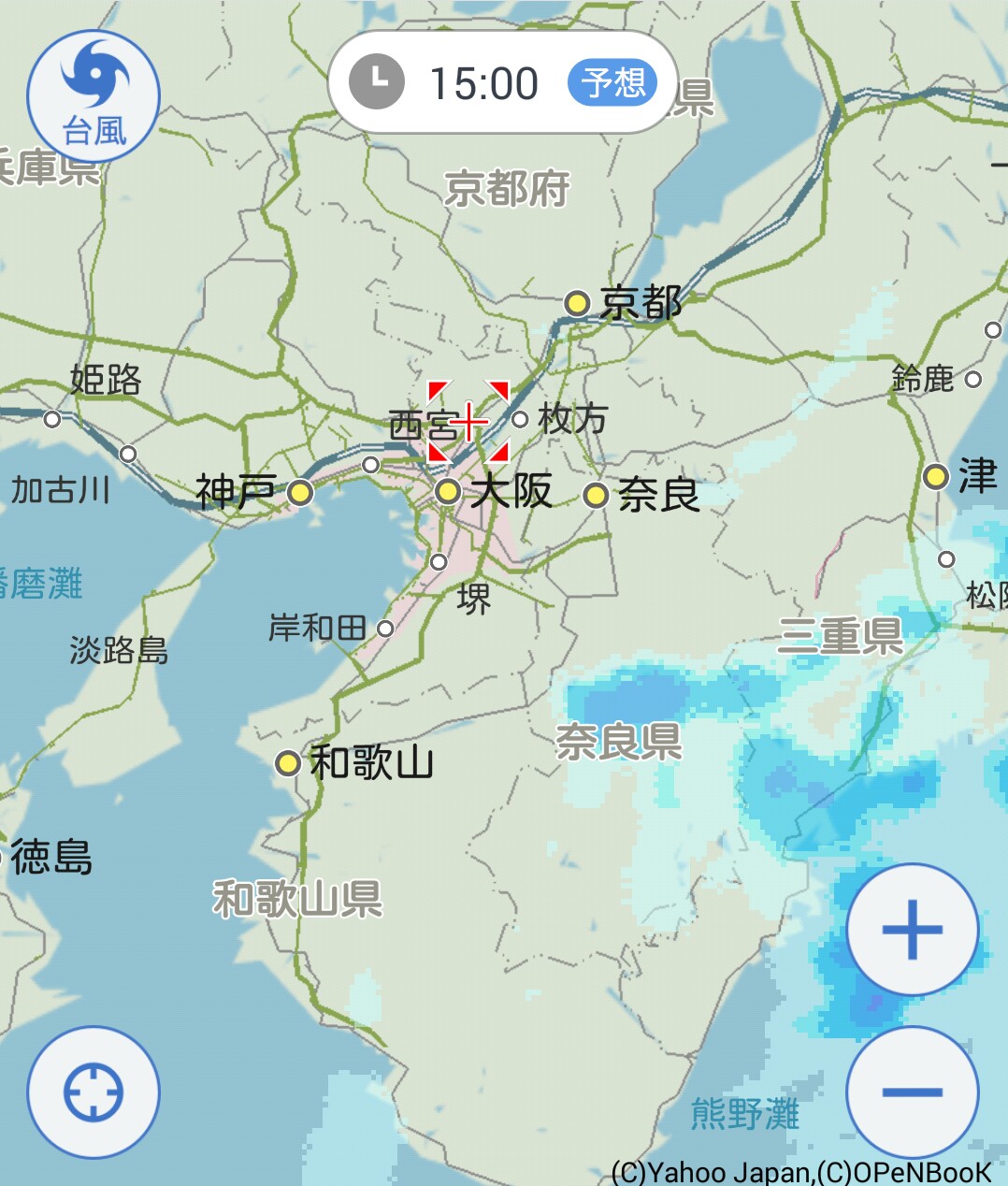Zoom in on the map
The width and height of the screenshot is (1008, 1186).
point(912,930)
